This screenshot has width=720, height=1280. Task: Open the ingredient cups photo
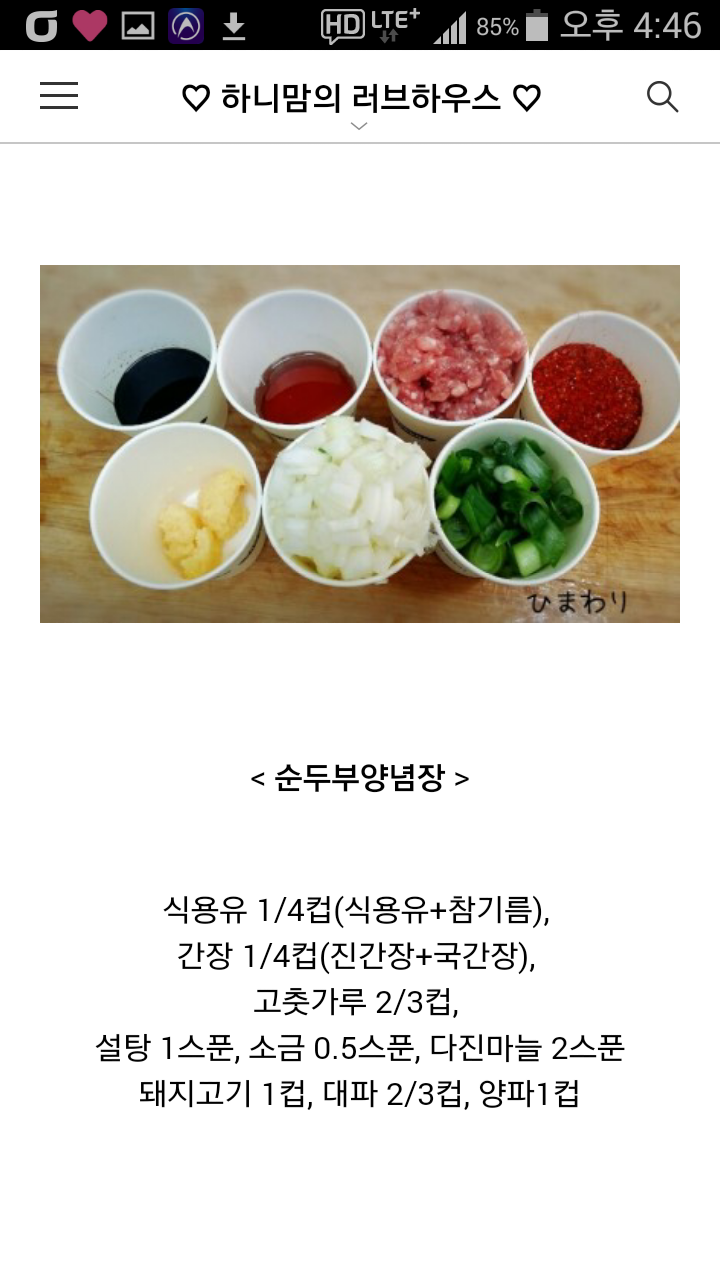tap(360, 443)
